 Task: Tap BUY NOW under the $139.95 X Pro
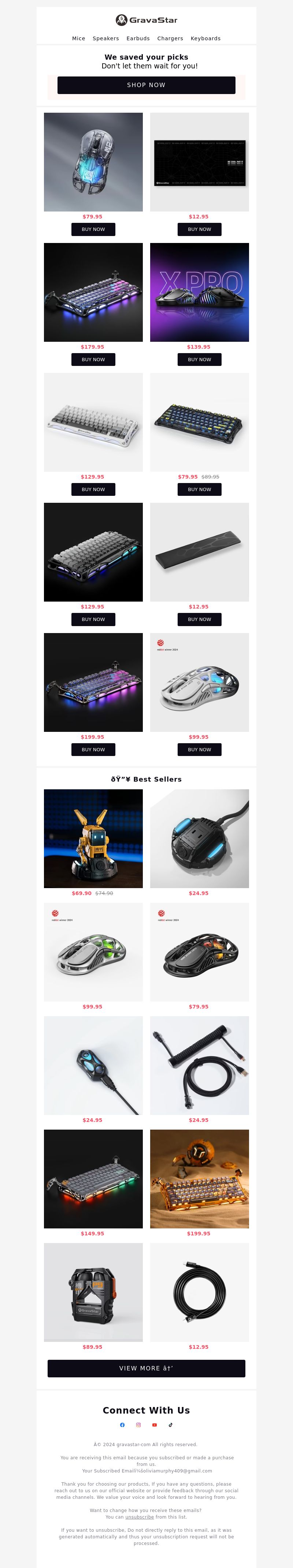pos(199,360)
